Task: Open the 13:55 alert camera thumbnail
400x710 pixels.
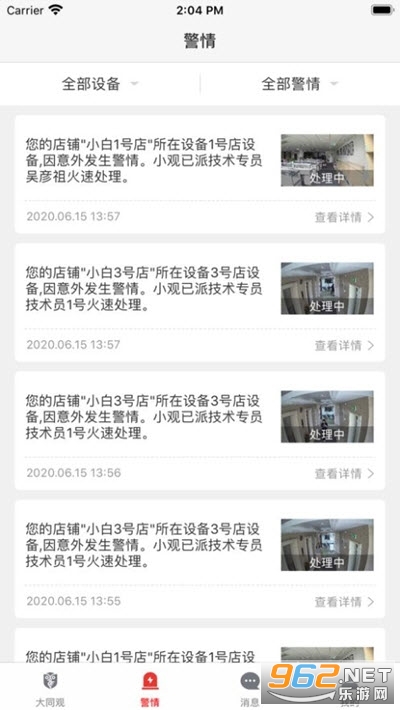Action: 327,545
